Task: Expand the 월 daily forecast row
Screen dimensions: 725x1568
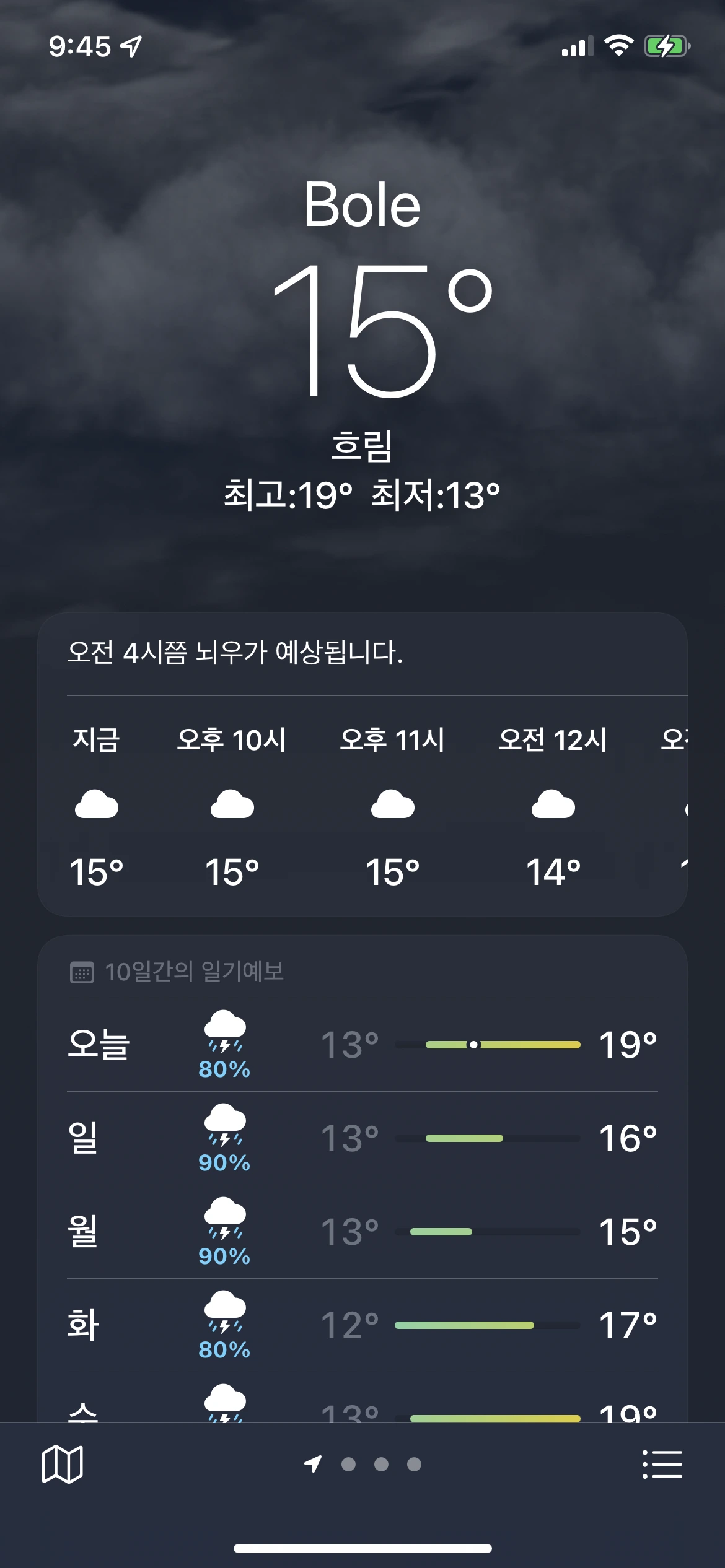Action: pos(362,1232)
